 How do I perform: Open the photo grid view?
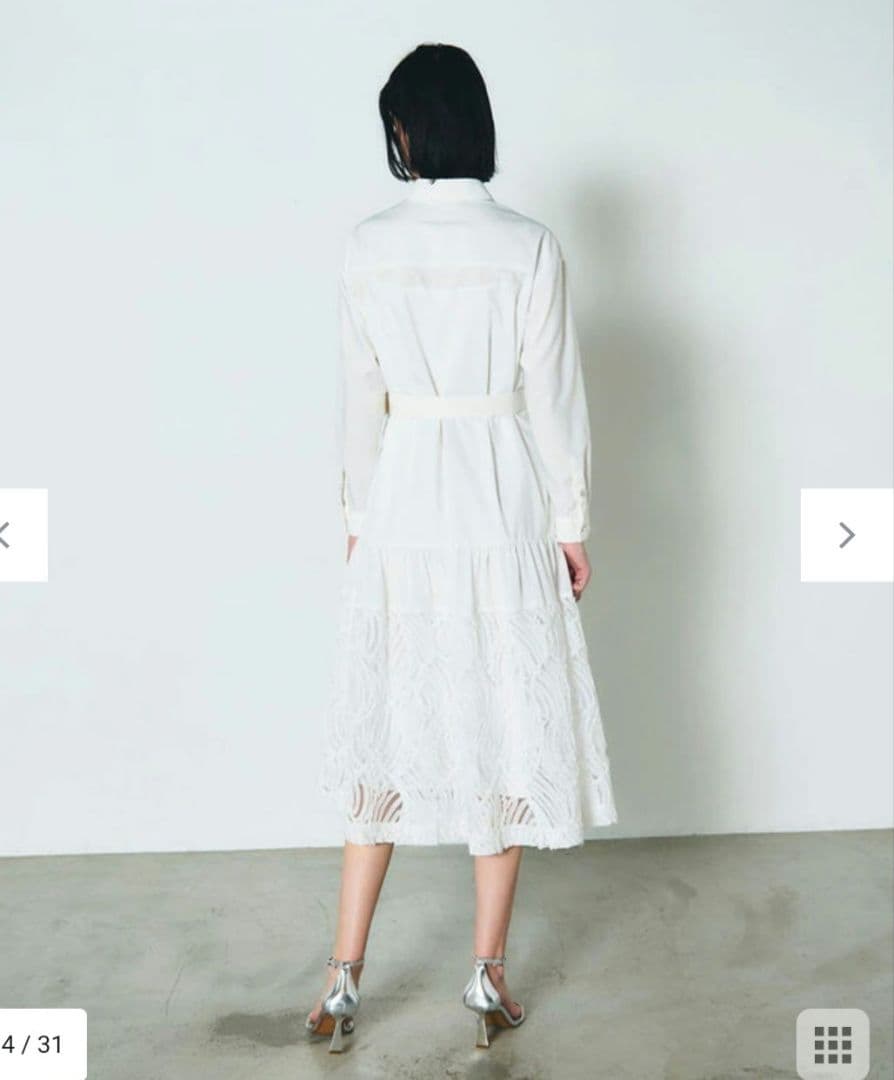click(x=832, y=1044)
